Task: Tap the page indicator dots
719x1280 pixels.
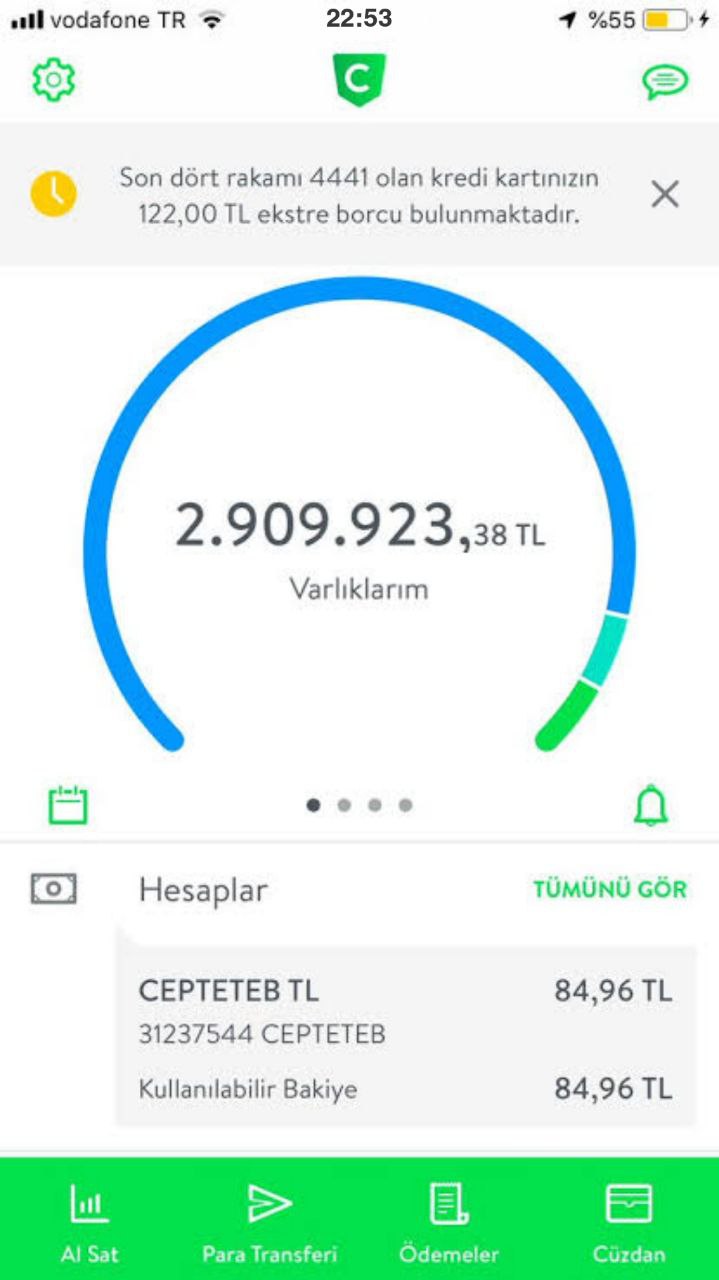Action: point(359,805)
